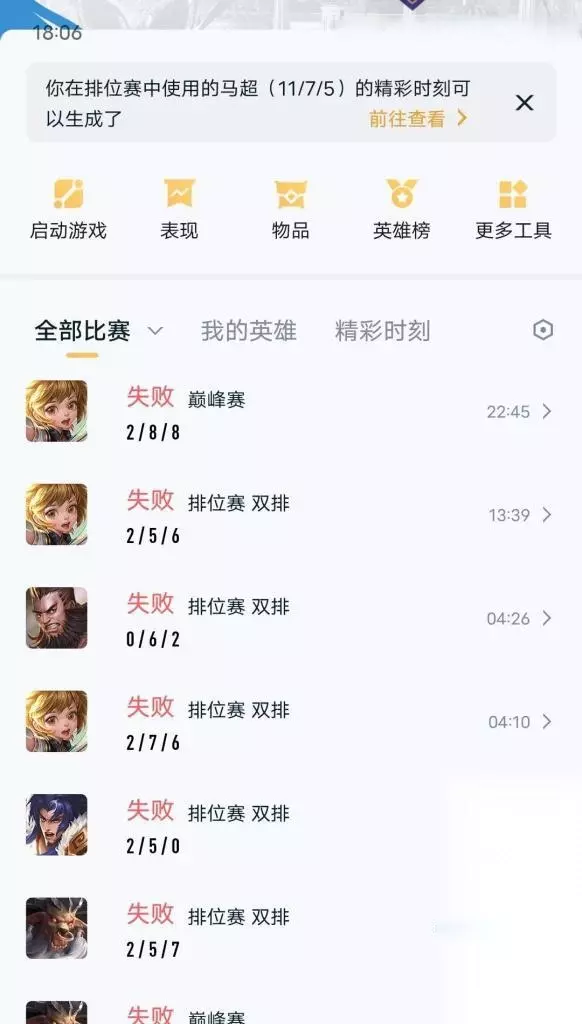The image size is (582, 1024).
Task: Tap 启动游戏 to launch the game
Action: click(x=68, y=210)
